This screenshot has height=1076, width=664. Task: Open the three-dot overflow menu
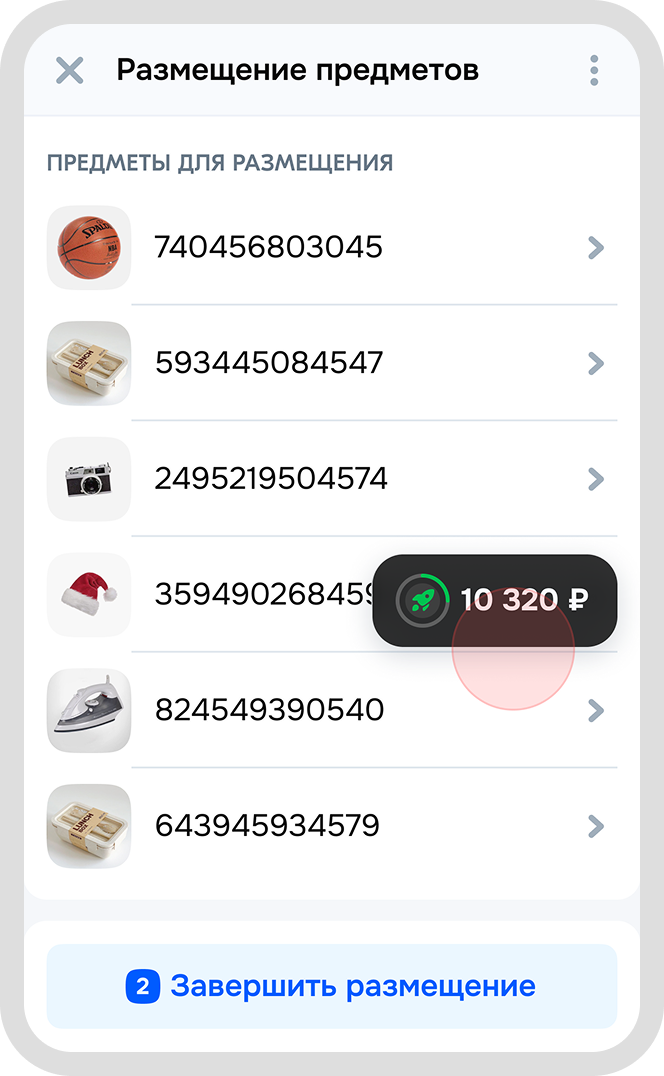(594, 71)
